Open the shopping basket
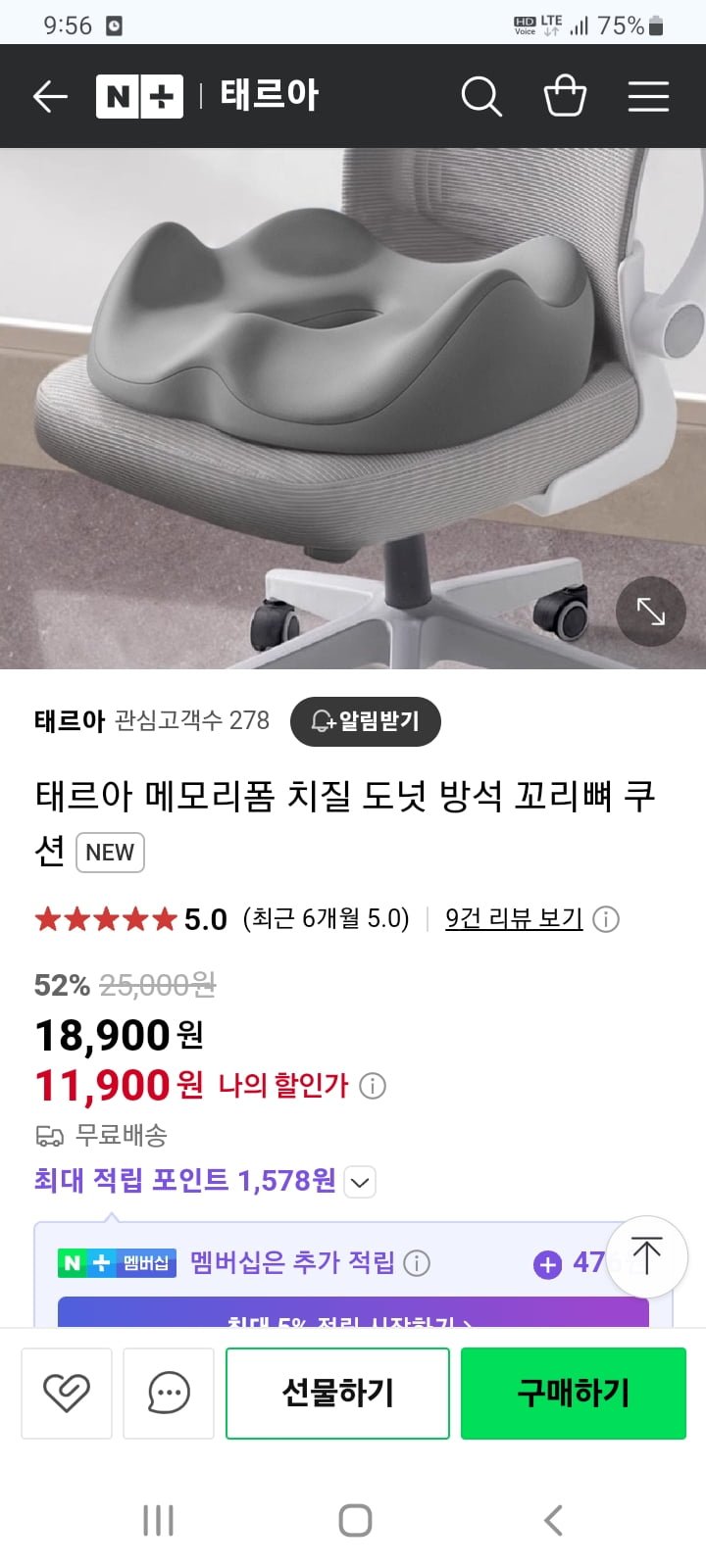This screenshot has height=1568, width=706. pos(565,96)
